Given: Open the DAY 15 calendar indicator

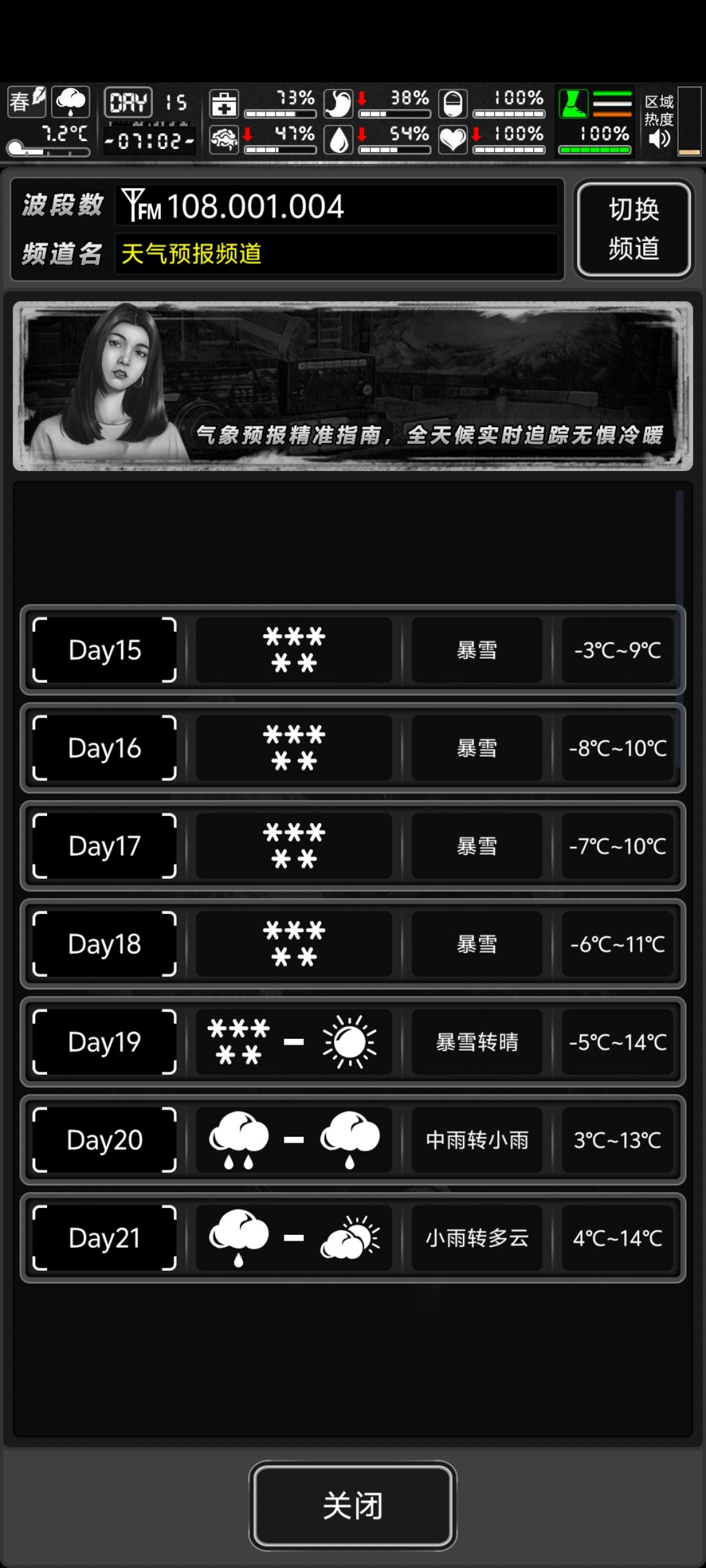Looking at the screenshot, I should [148, 103].
